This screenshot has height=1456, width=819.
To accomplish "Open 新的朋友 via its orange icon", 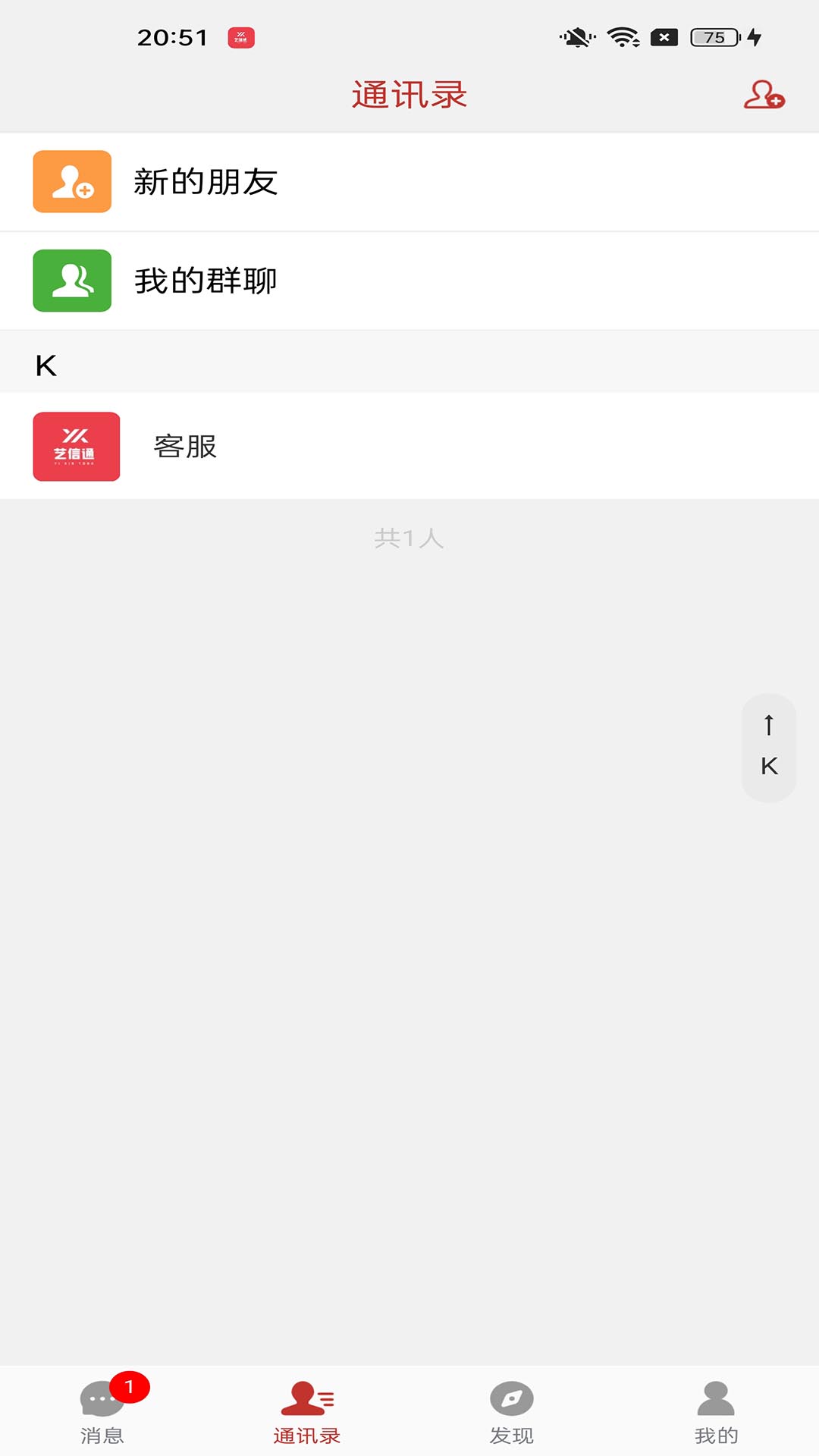I will point(72,181).
